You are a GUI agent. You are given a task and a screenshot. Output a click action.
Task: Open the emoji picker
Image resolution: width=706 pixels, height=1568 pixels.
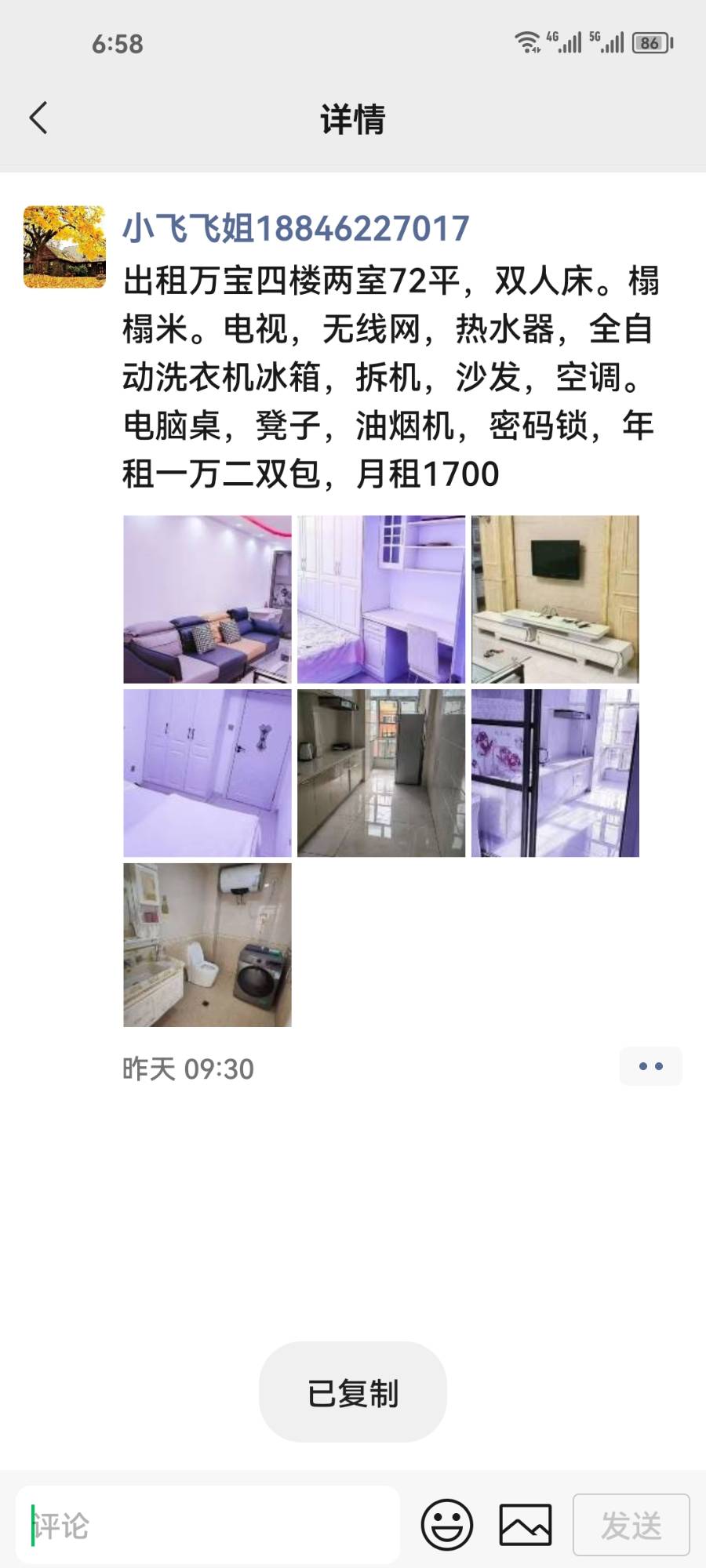[x=447, y=1525]
